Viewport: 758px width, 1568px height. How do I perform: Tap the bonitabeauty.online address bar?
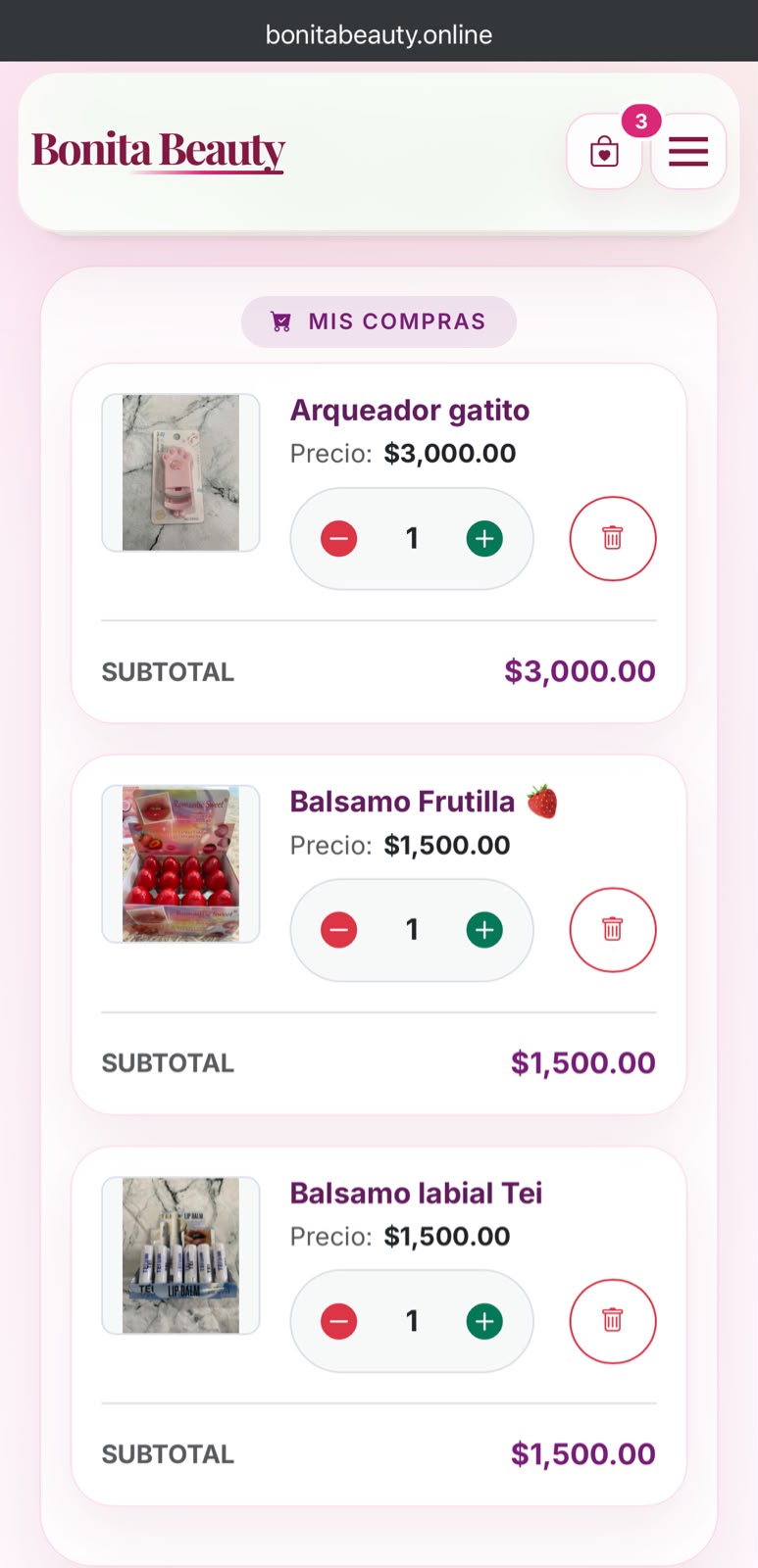coord(379,34)
